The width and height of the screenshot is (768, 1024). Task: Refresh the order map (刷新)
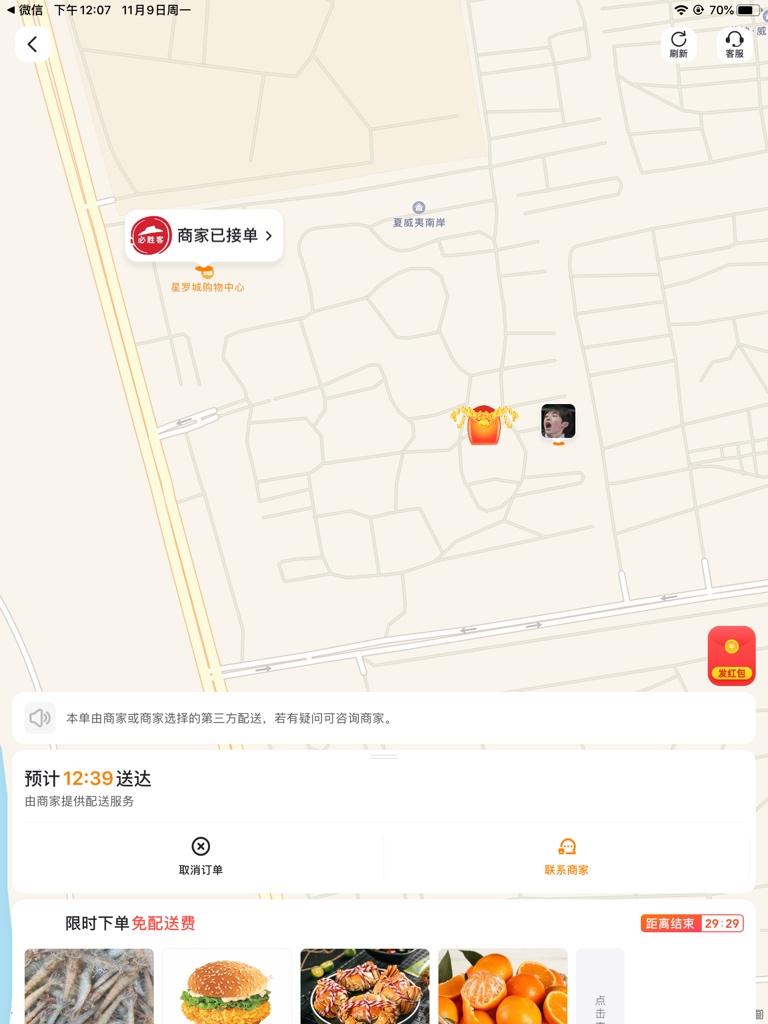[679, 44]
